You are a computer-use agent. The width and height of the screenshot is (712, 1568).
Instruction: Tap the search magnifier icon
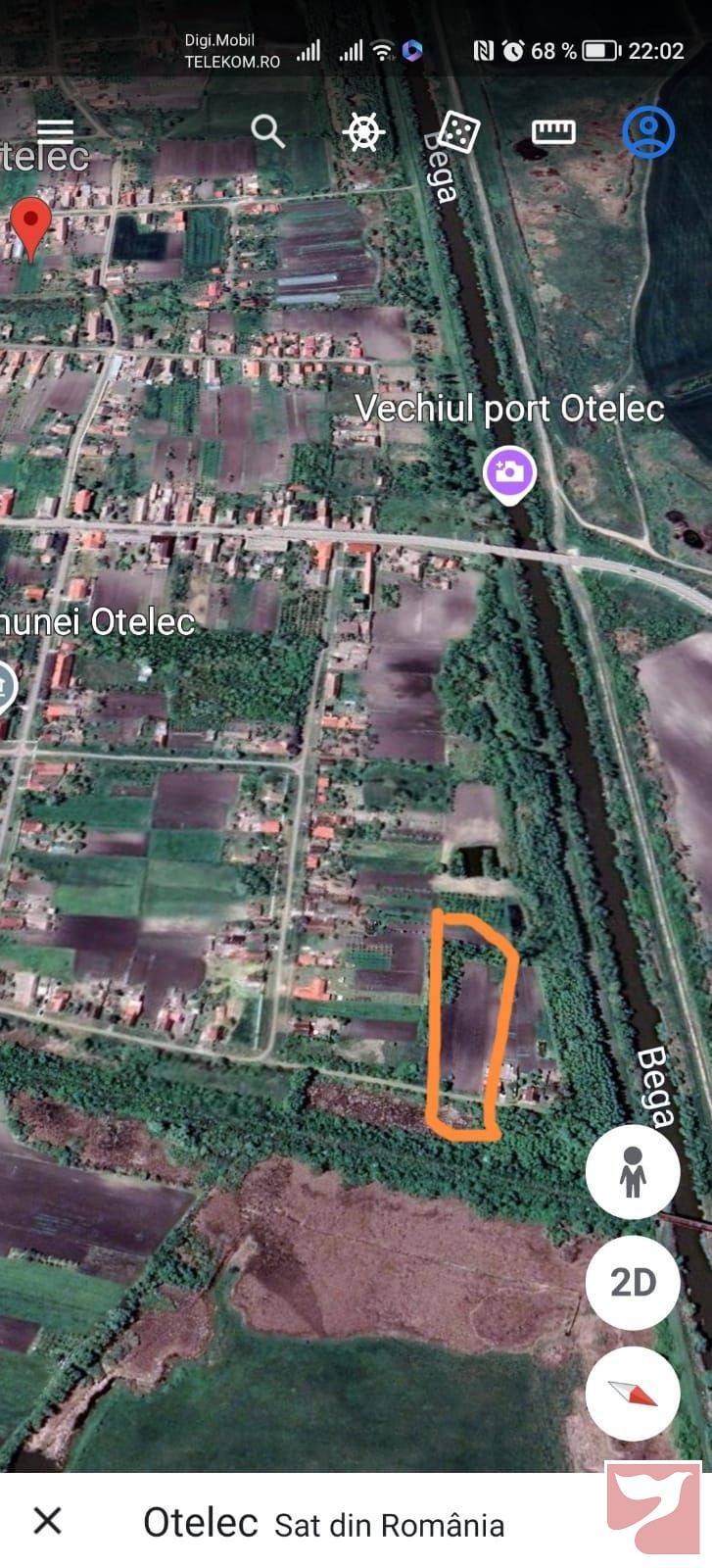point(267,130)
